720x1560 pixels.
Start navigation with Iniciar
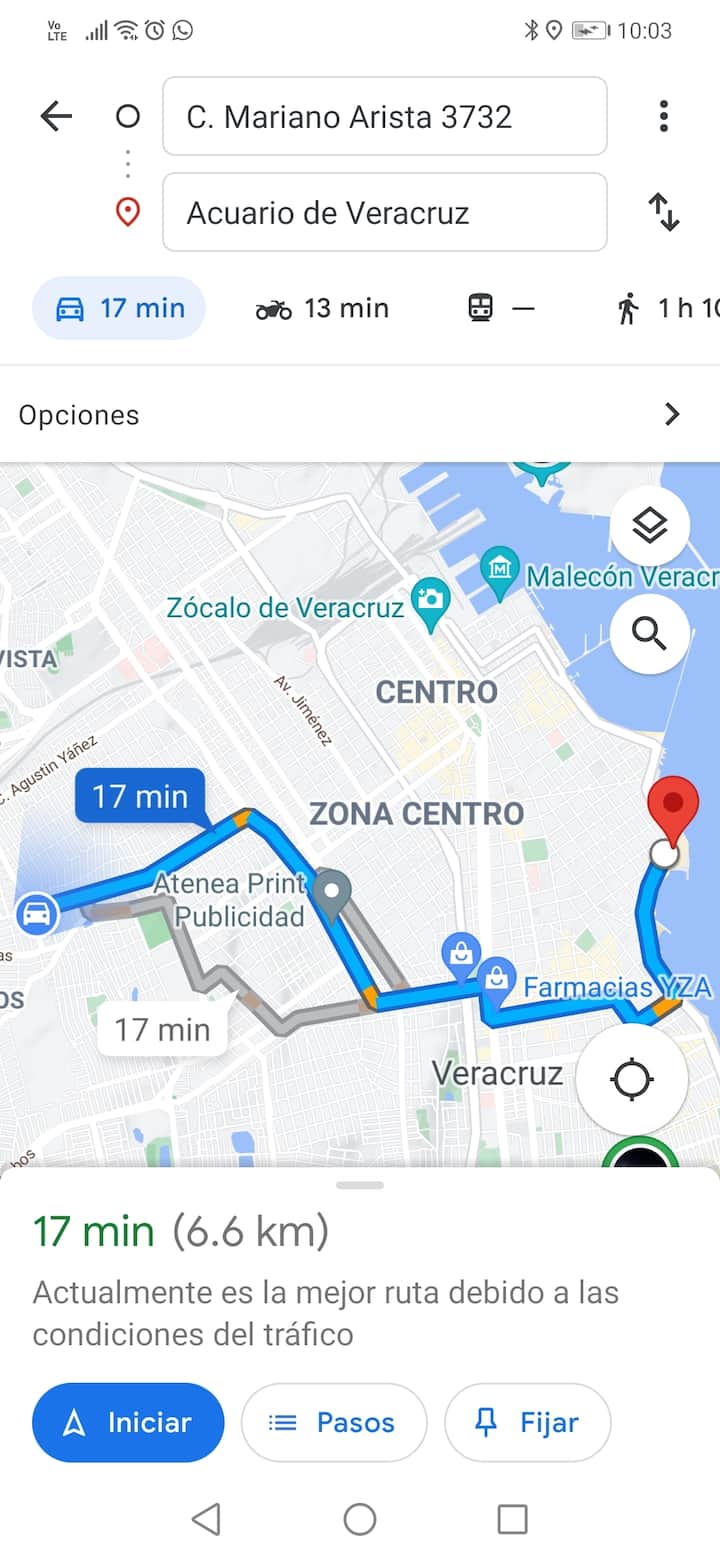(x=129, y=1423)
